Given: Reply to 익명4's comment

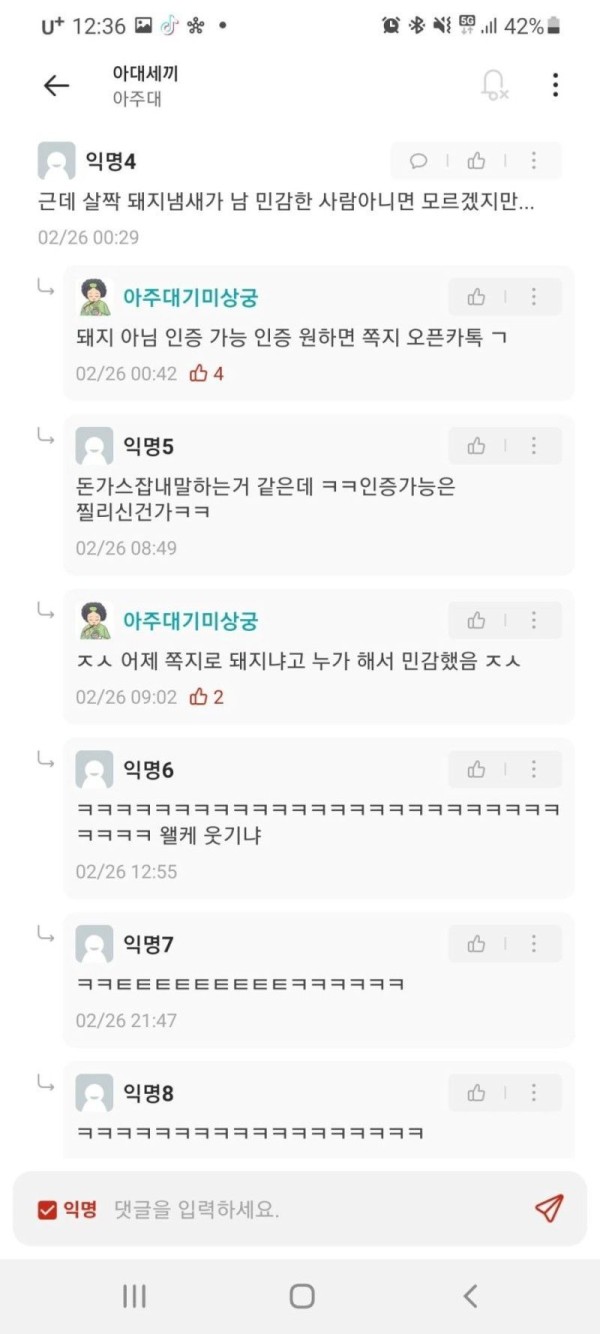Looking at the screenshot, I should click(x=419, y=161).
